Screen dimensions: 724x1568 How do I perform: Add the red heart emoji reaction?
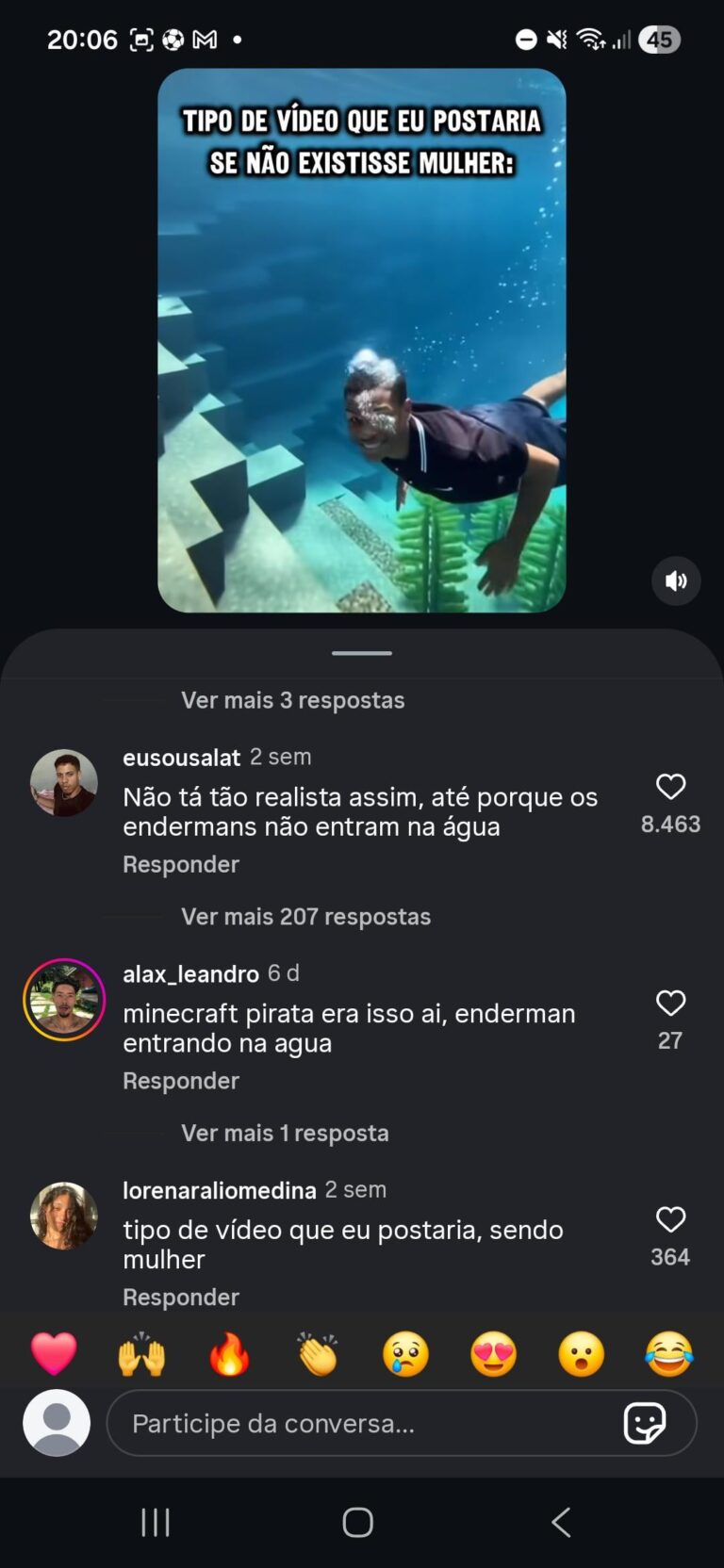(54, 1354)
